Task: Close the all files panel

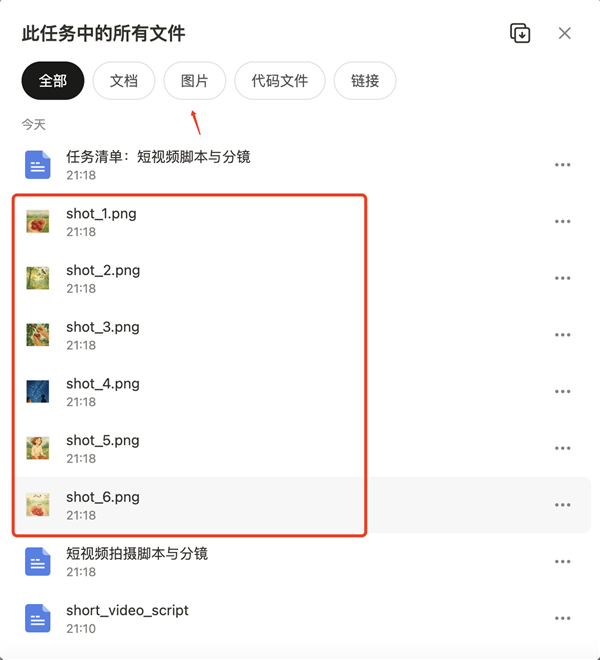Action: pyautogui.click(x=565, y=33)
